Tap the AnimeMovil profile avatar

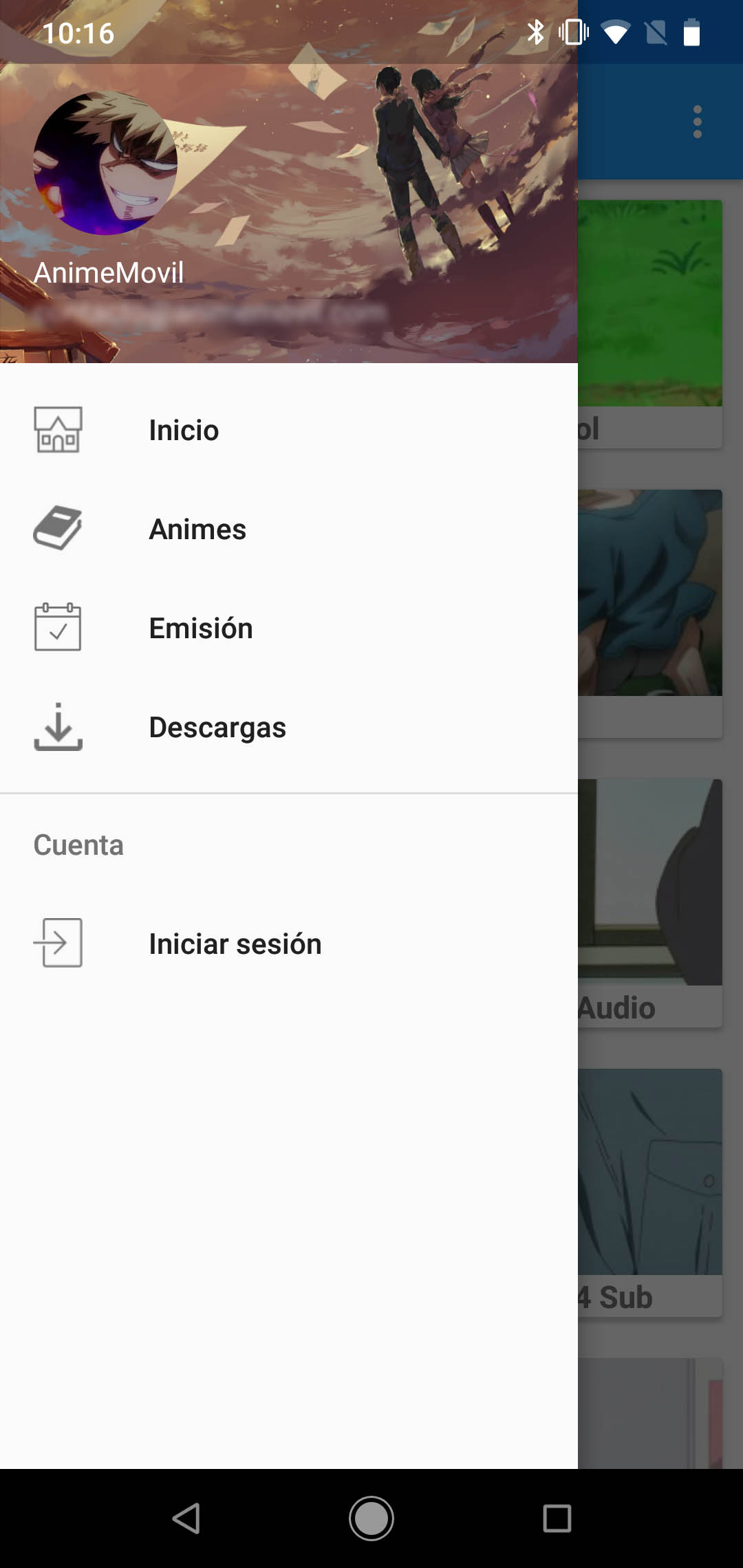click(x=105, y=164)
